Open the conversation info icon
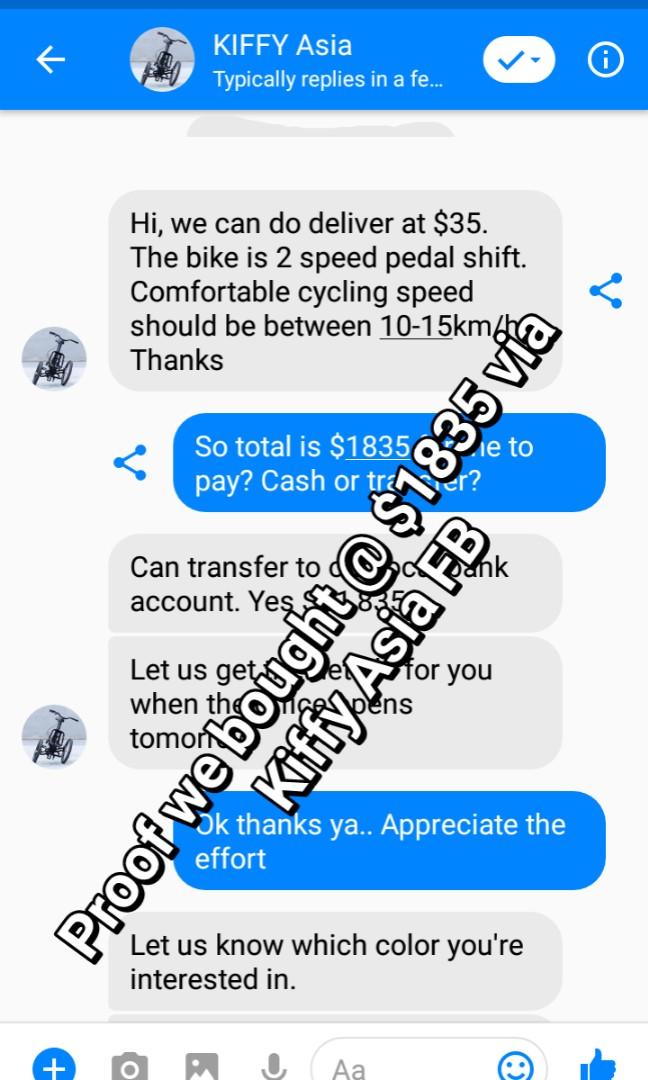 point(605,61)
